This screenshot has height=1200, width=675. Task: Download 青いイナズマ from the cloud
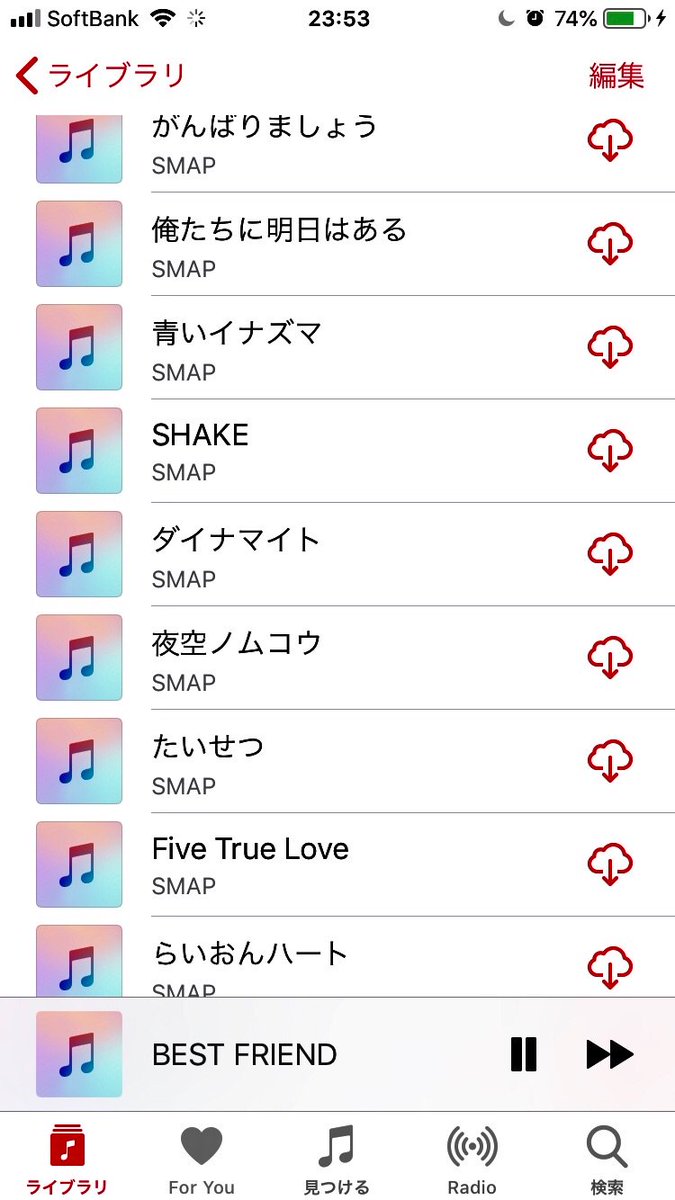[609, 347]
